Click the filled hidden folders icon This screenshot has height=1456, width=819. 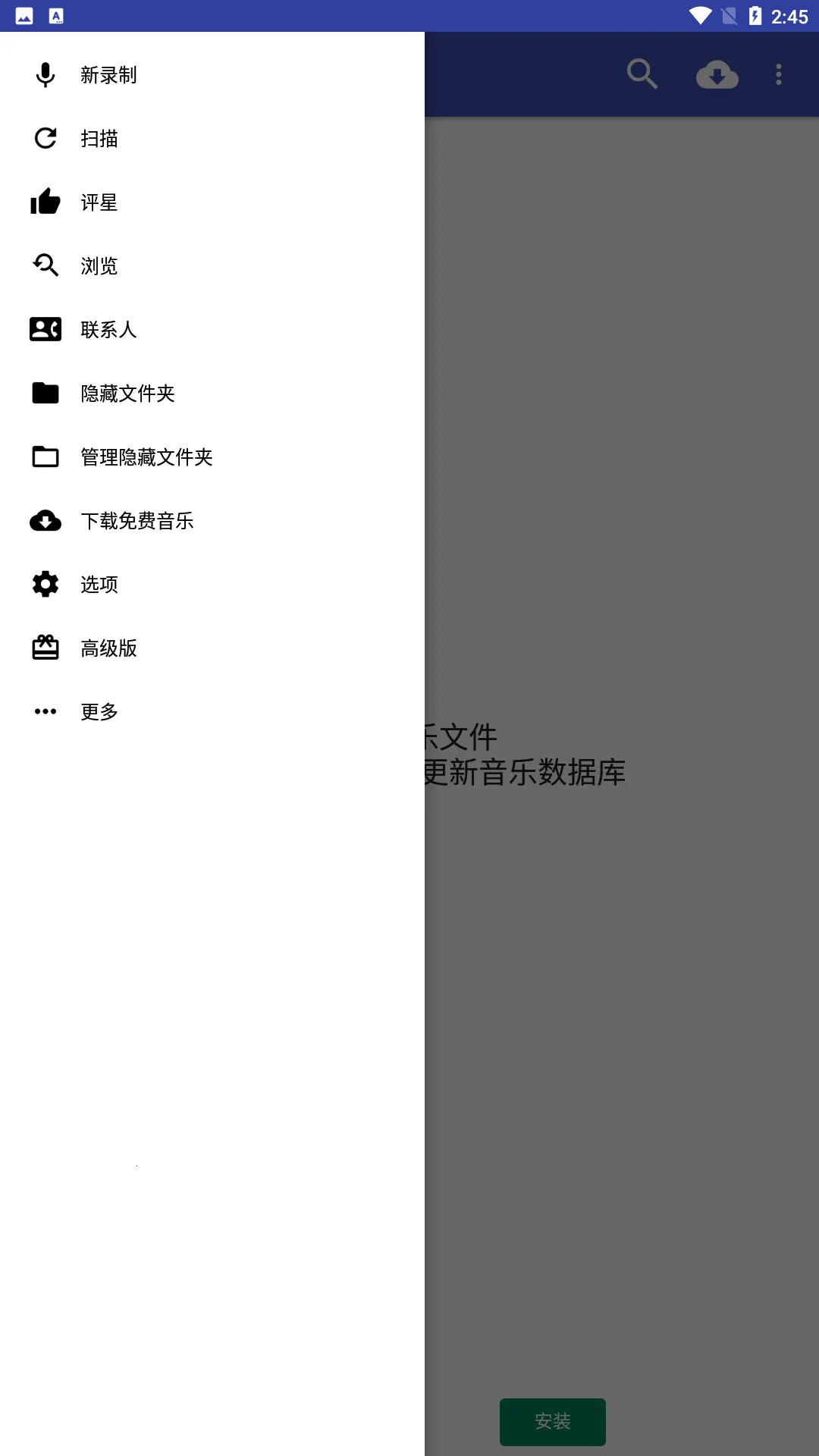[45, 393]
